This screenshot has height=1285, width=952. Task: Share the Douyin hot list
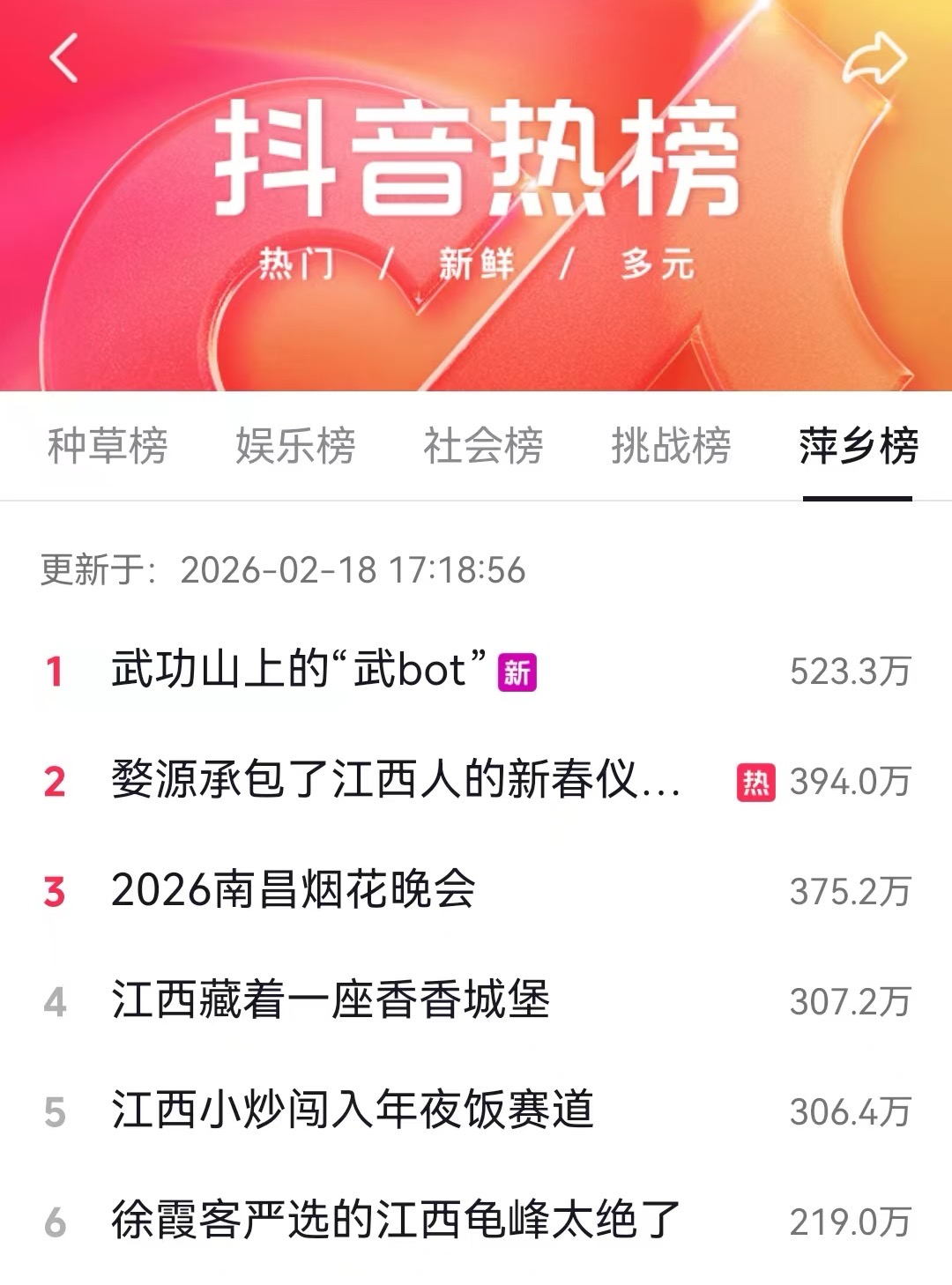(x=874, y=60)
